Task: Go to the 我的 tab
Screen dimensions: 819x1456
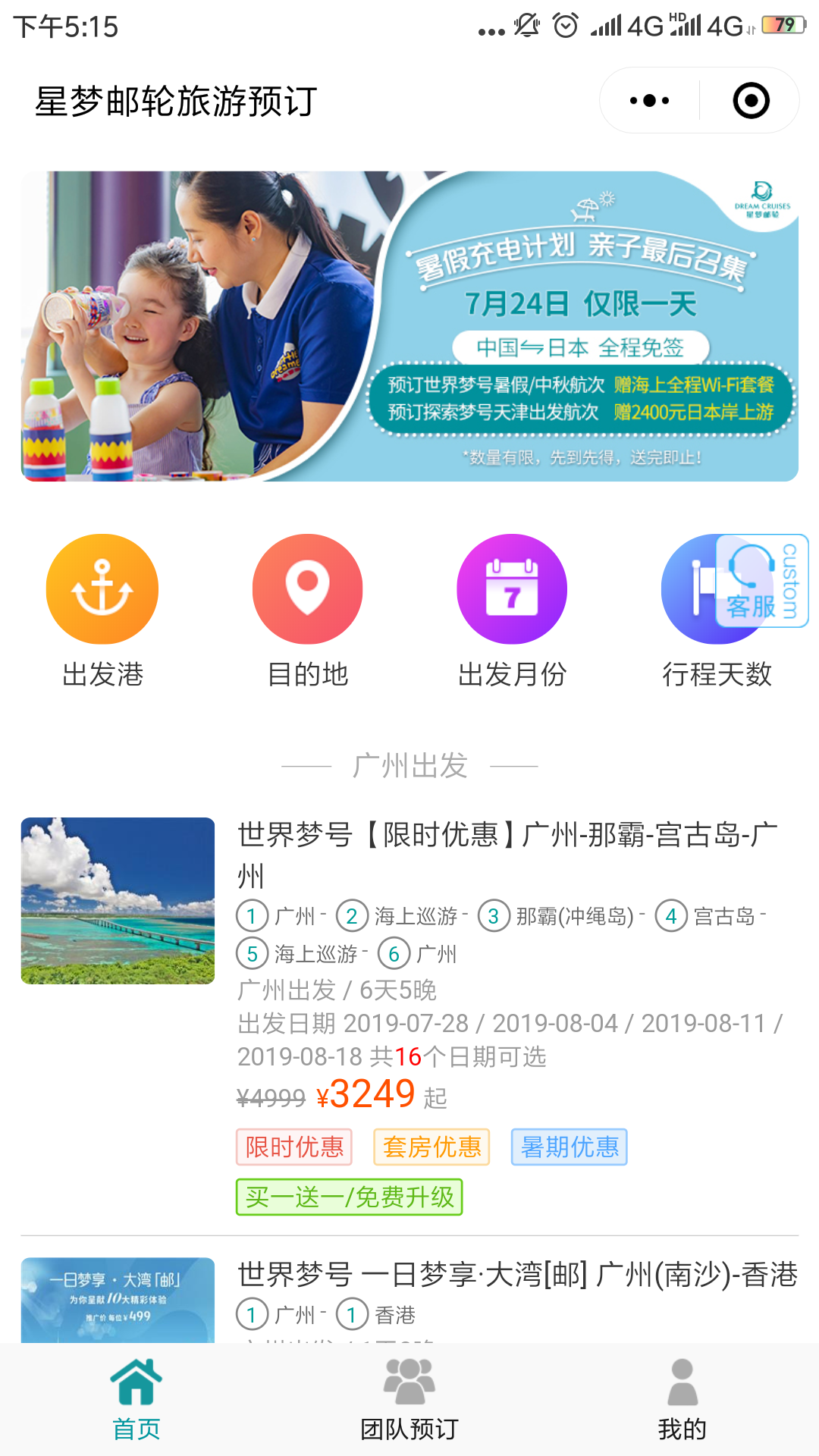Action: (x=682, y=1399)
